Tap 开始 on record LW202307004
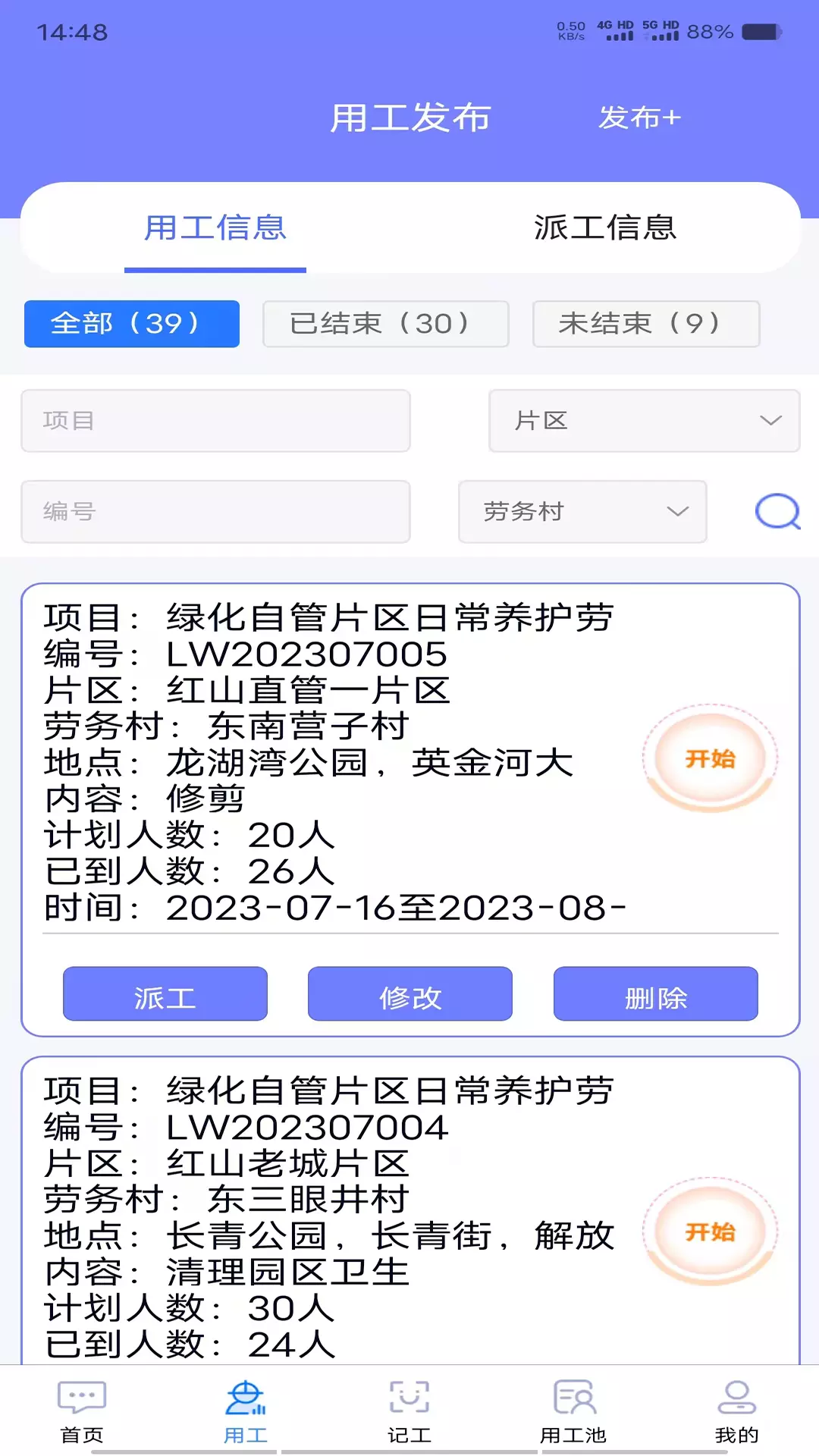This screenshot has height=1456, width=819. click(x=711, y=1232)
